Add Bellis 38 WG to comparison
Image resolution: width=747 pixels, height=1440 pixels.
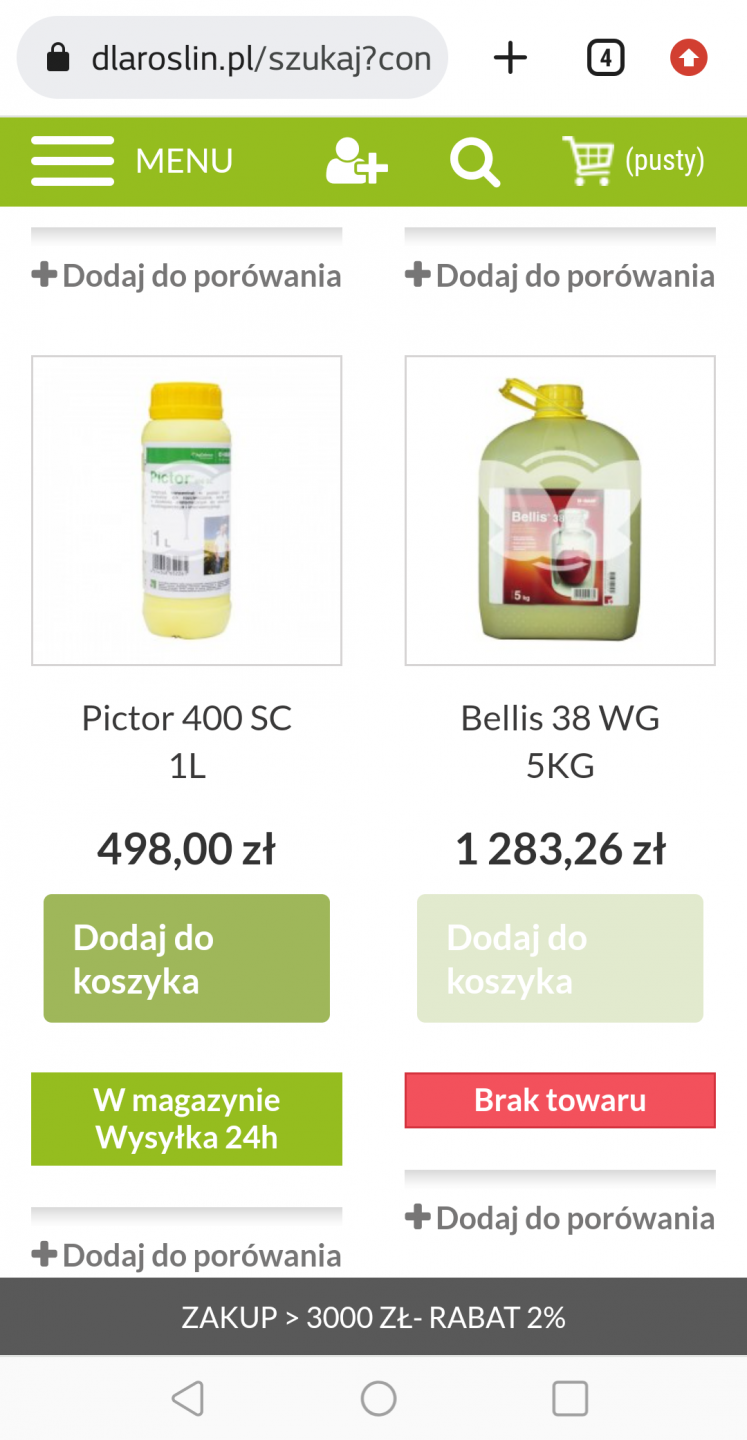pos(560,1218)
